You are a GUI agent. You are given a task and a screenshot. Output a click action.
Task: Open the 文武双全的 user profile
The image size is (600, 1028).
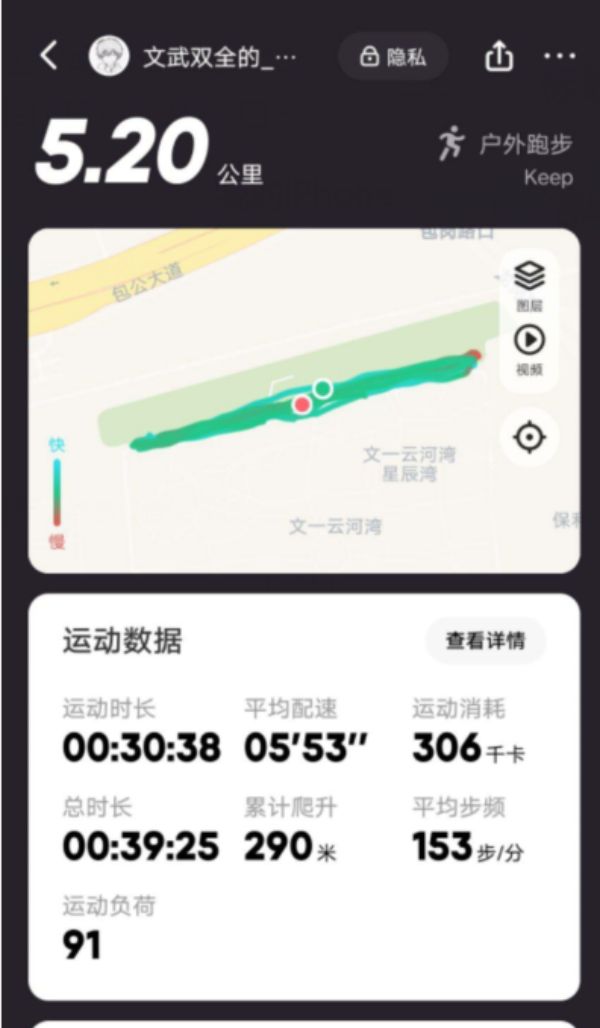(195, 57)
